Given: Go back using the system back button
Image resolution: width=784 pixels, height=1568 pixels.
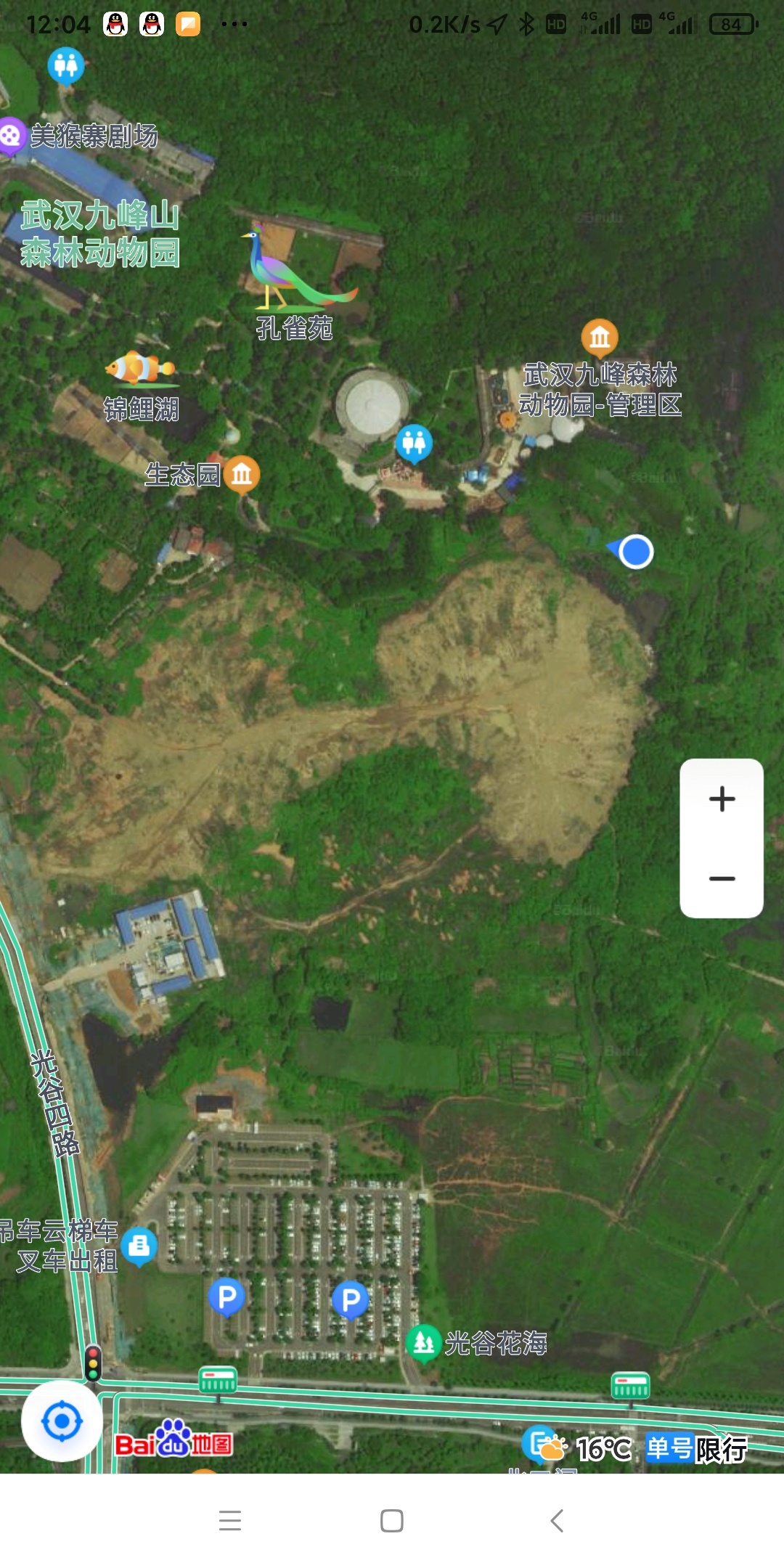Looking at the screenshot, I should (557, 1520).
